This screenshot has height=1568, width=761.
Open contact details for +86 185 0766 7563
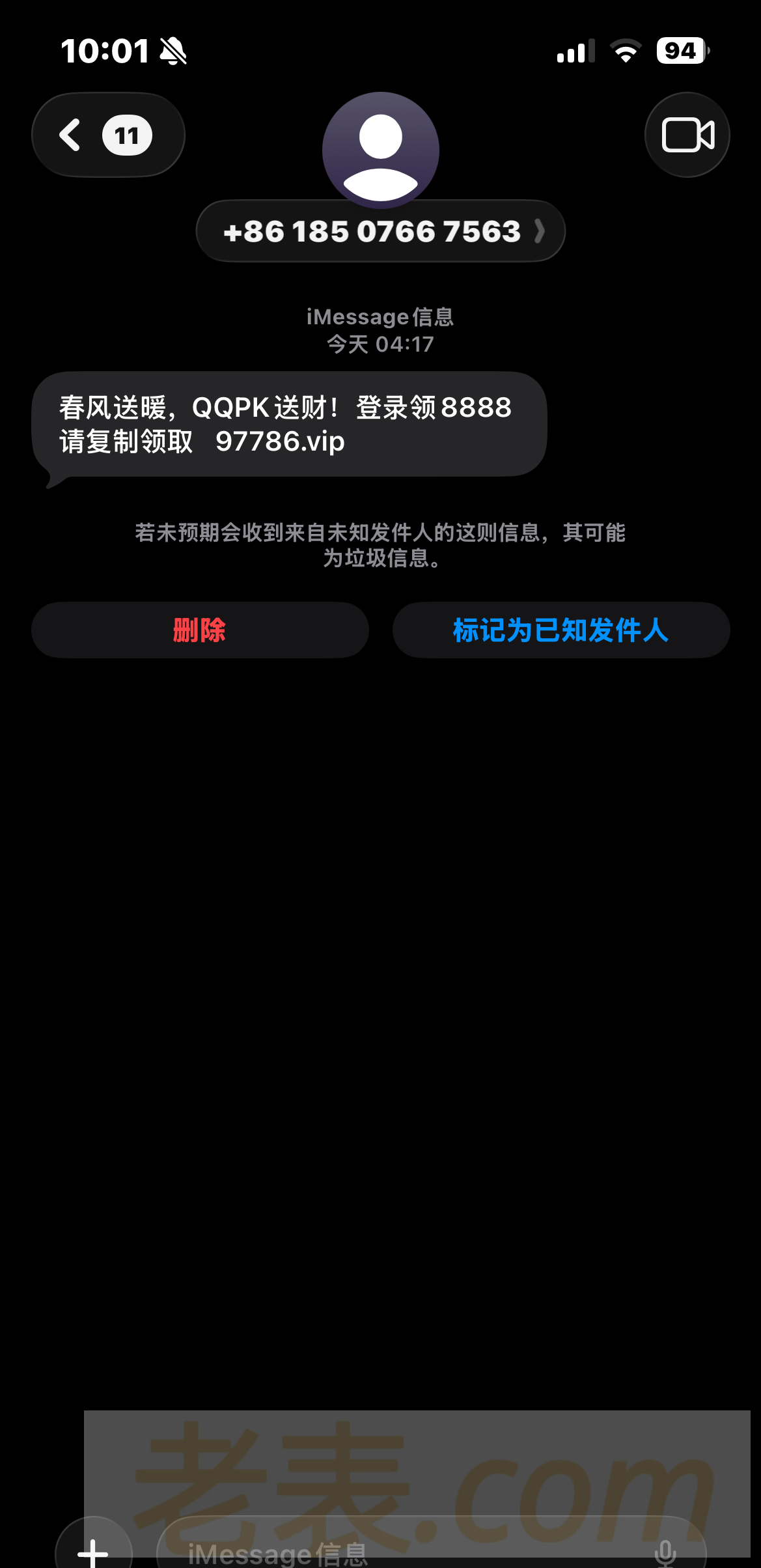point(380,231)
